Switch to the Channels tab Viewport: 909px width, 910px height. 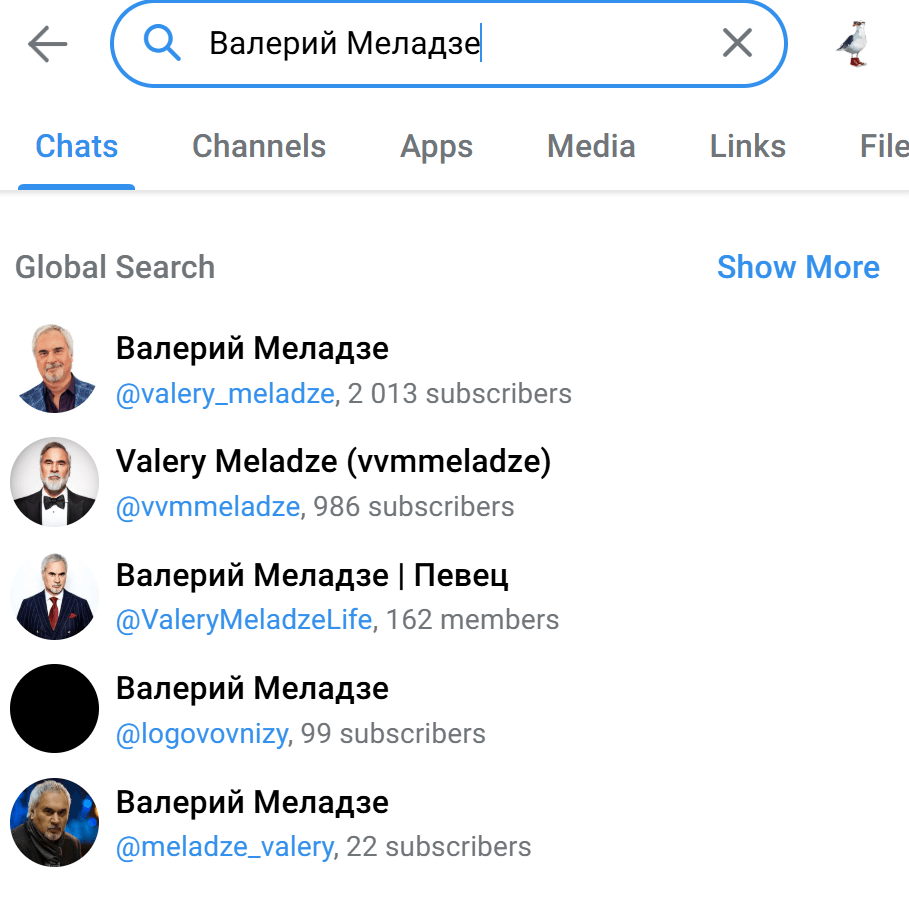259,147
